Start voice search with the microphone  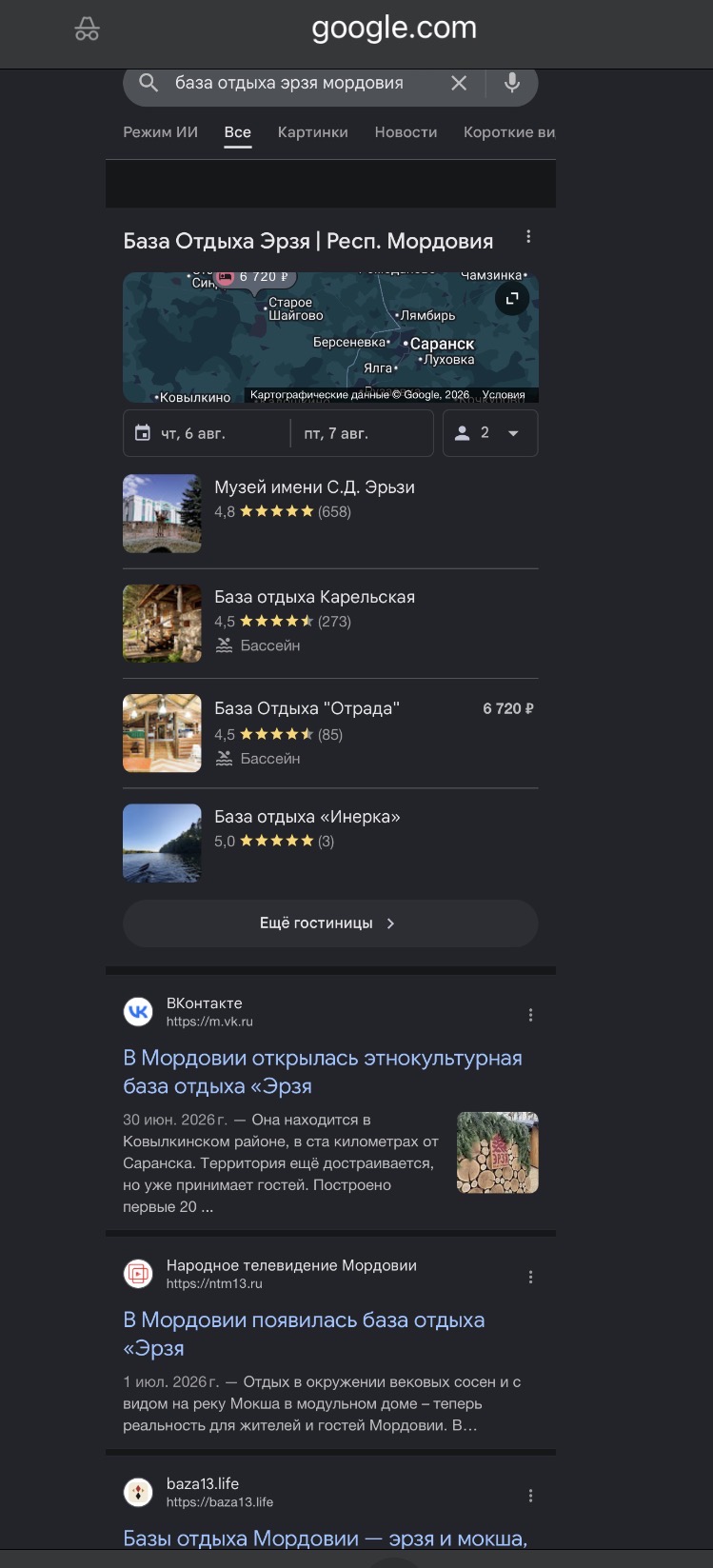(x=512, y=83)
